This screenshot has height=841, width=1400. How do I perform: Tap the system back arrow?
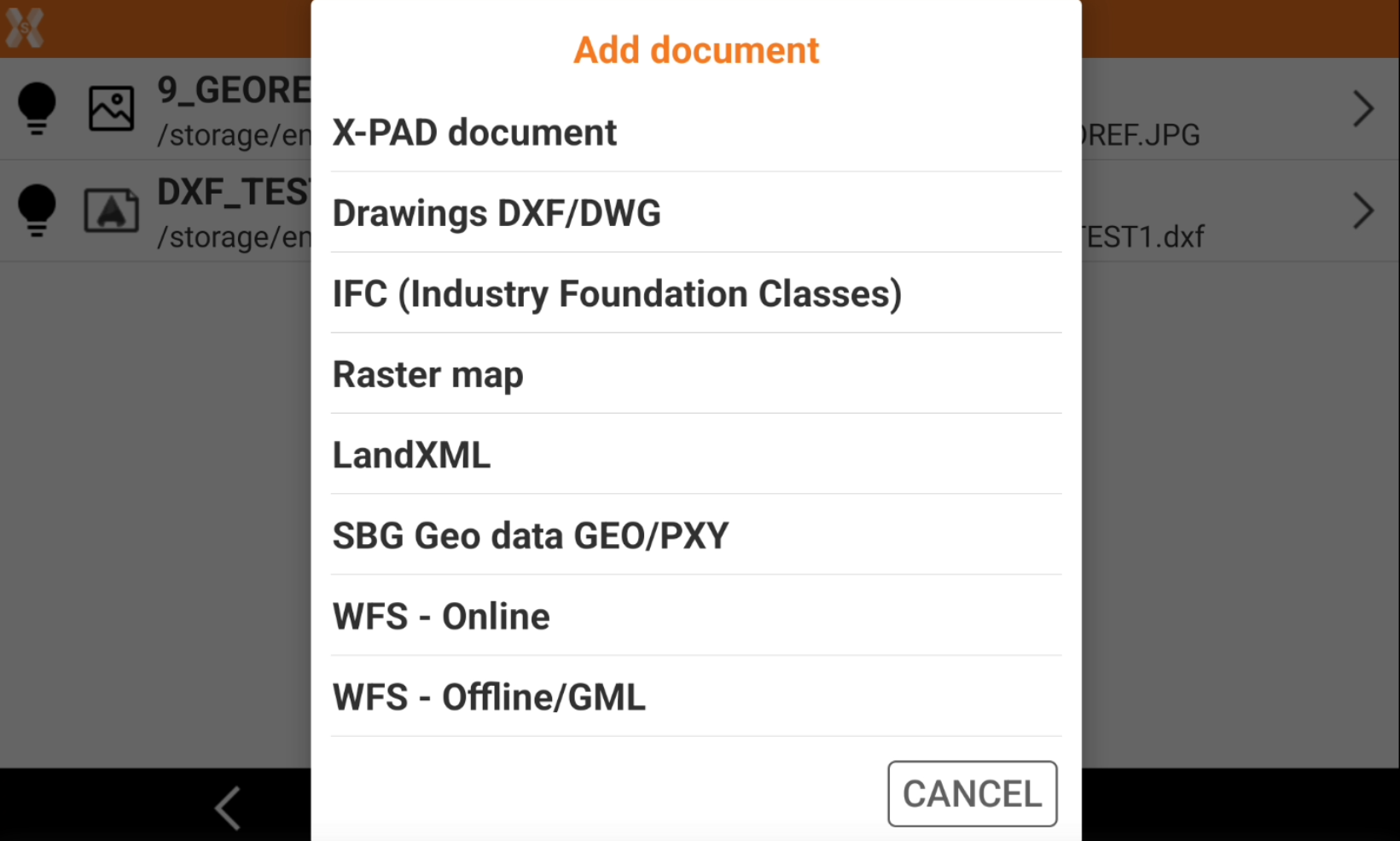click(228, 807)
